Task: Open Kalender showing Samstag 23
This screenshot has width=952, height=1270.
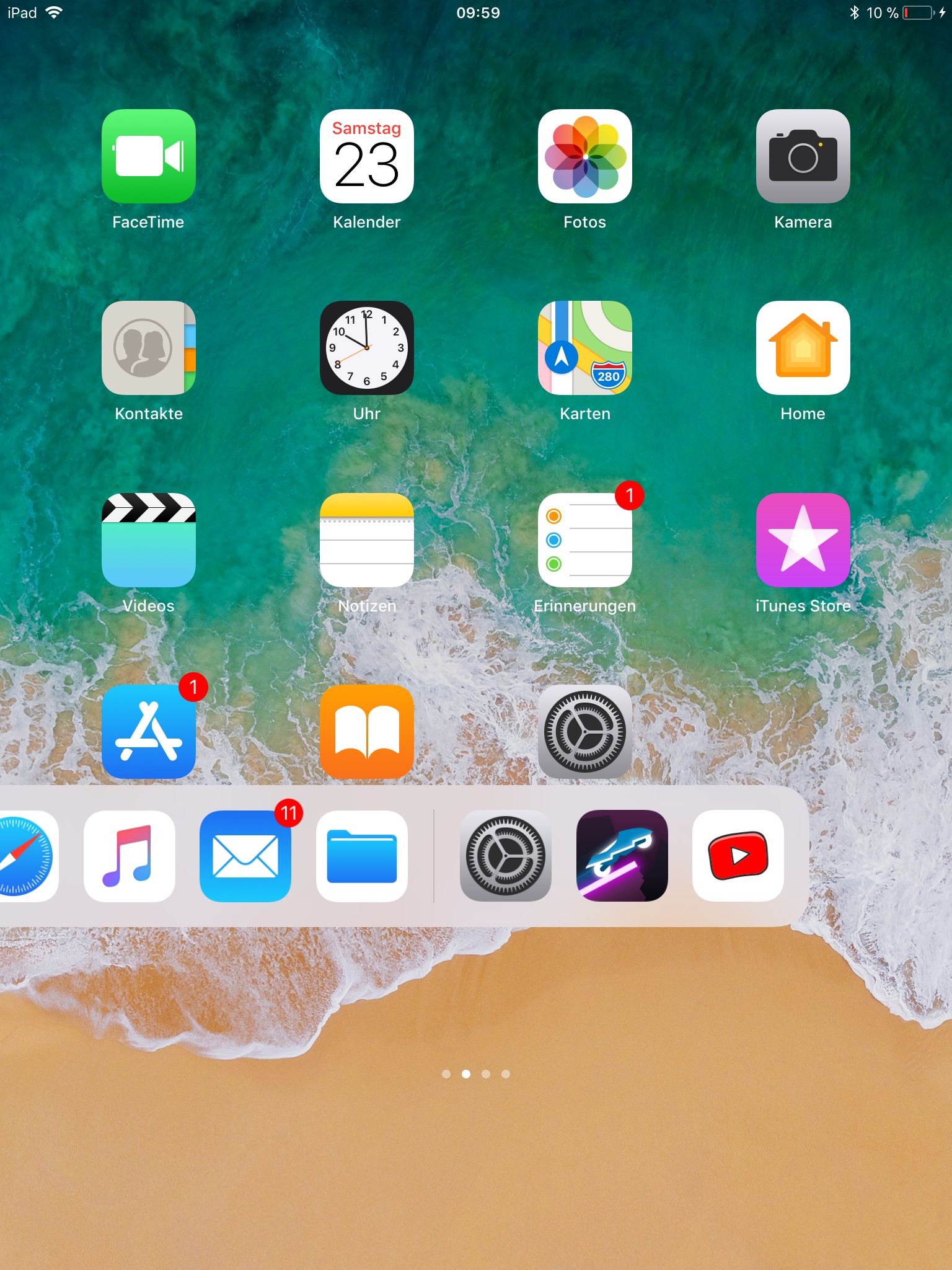Action: click(x=367, y=156)
